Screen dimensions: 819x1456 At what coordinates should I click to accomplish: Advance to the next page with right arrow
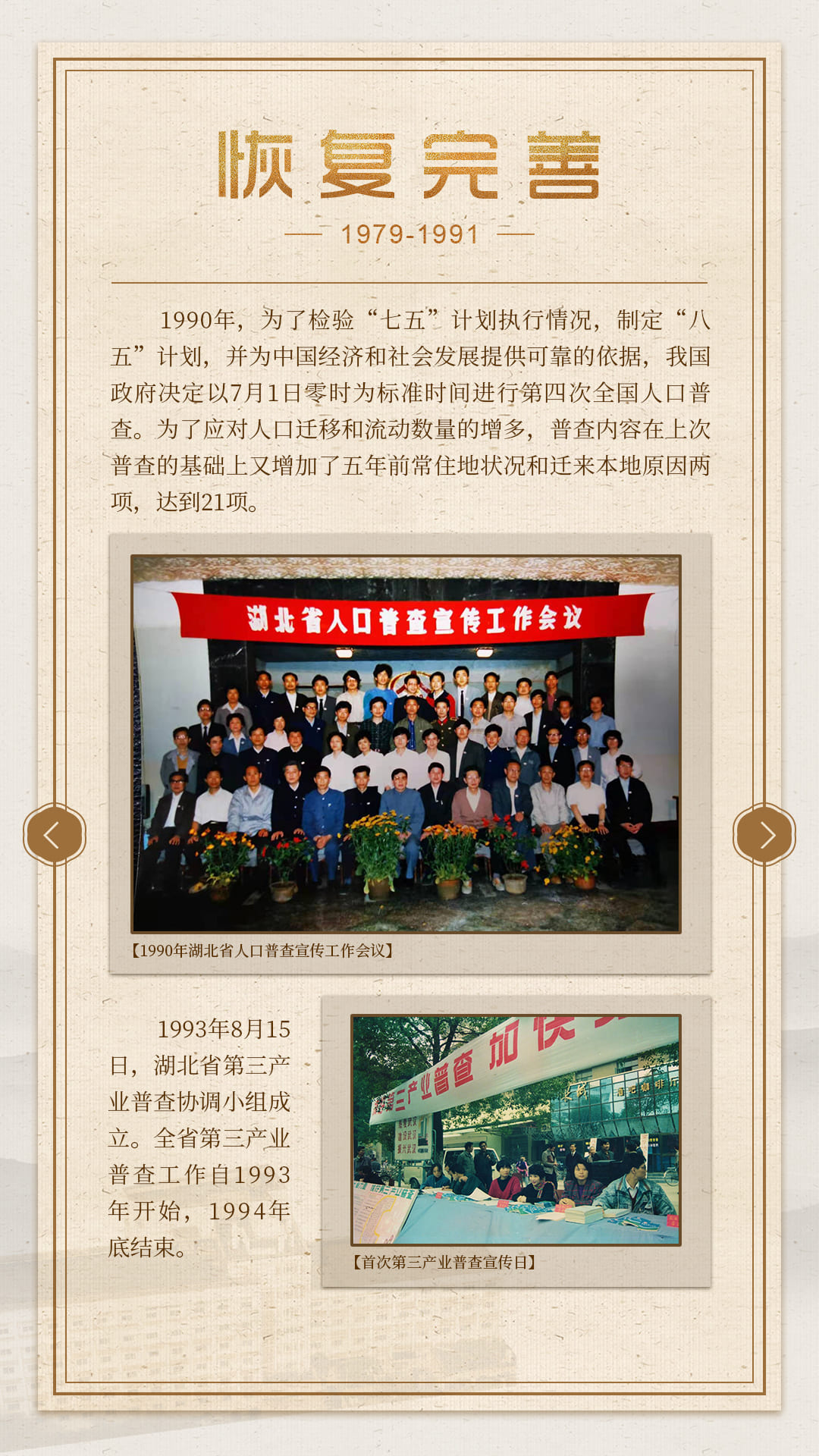point(764,834)
